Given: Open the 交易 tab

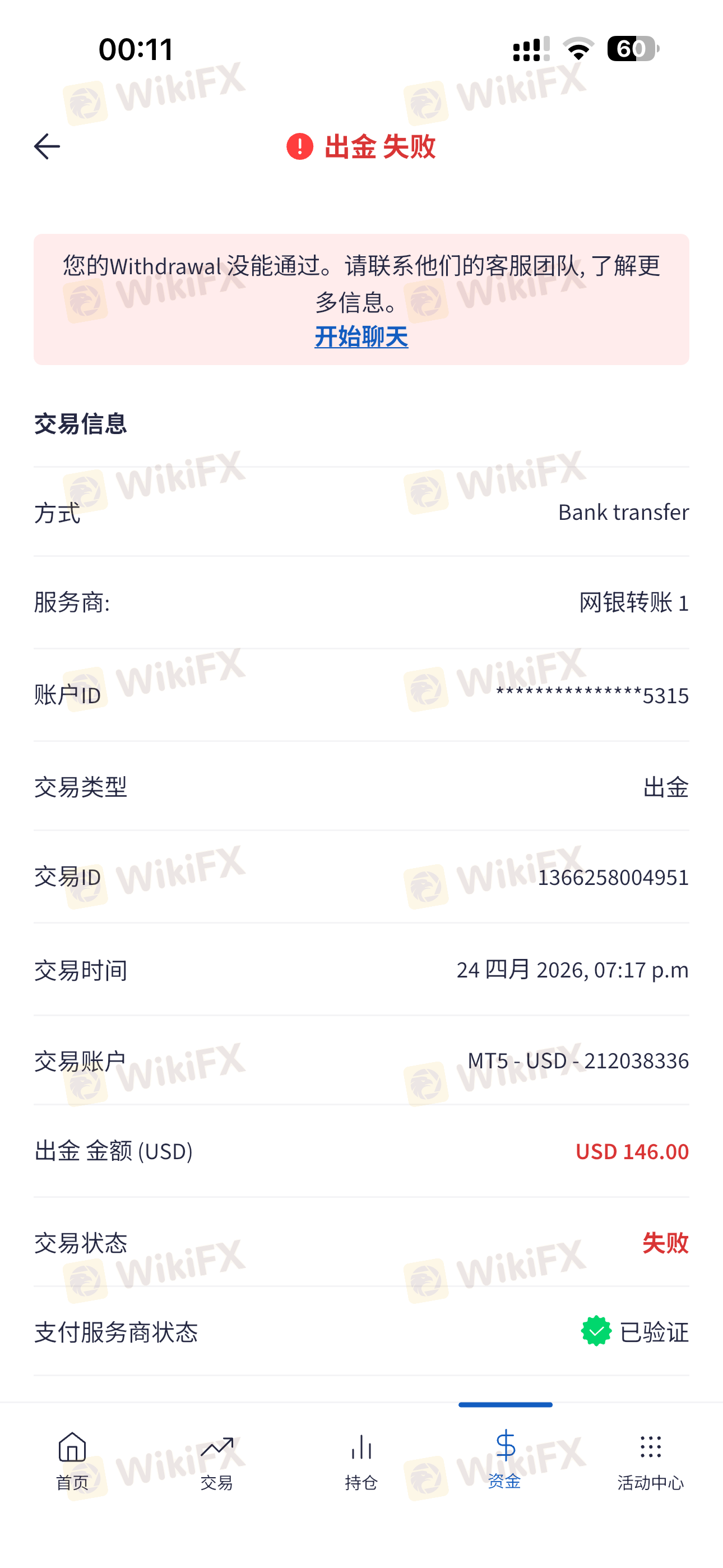Looking at the screenshot, I should [x=217, y=1461].
